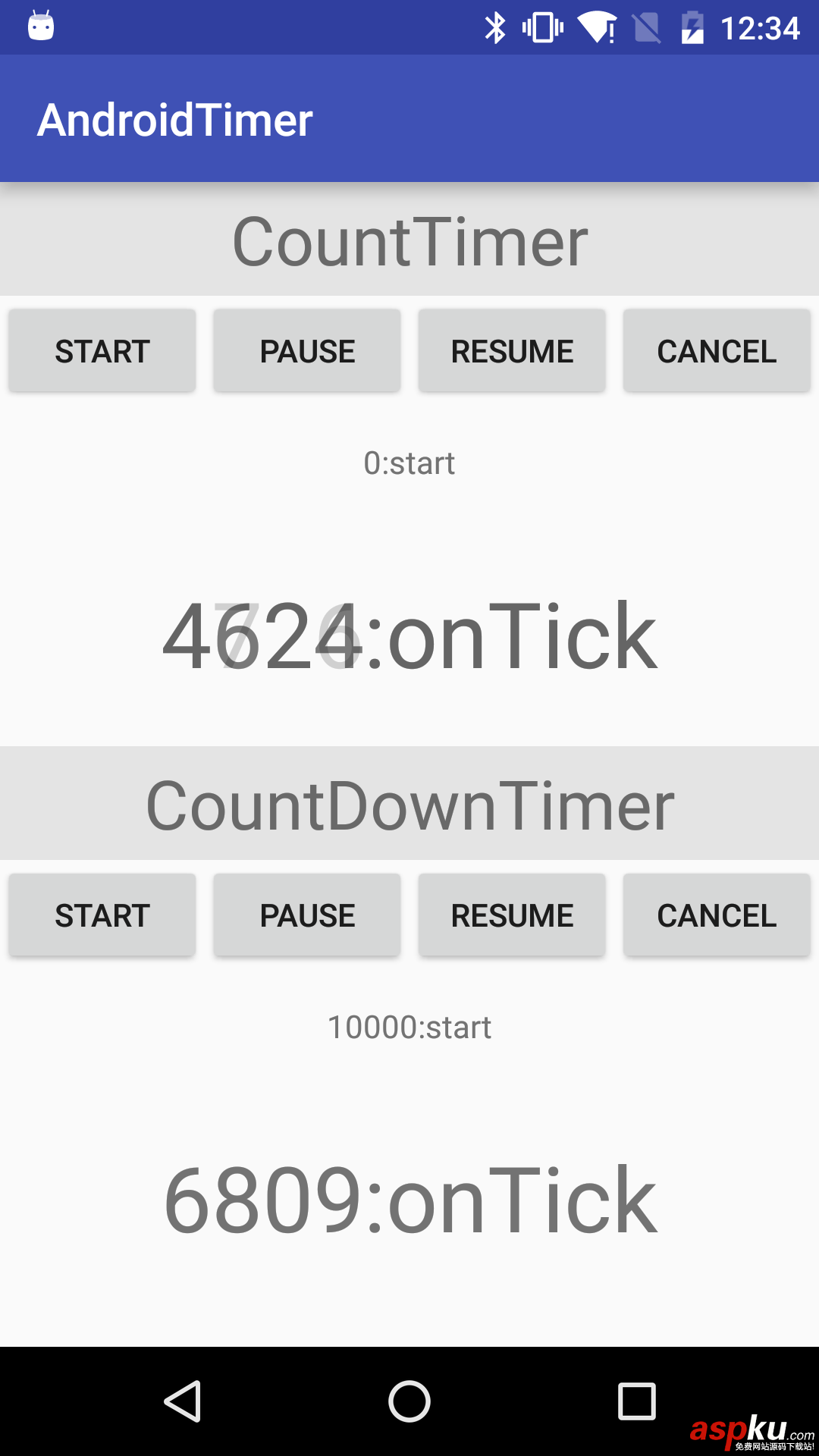Resume the CountTimer
The height and width of the screenshot is (1456, 819).
tap(512, 351)
